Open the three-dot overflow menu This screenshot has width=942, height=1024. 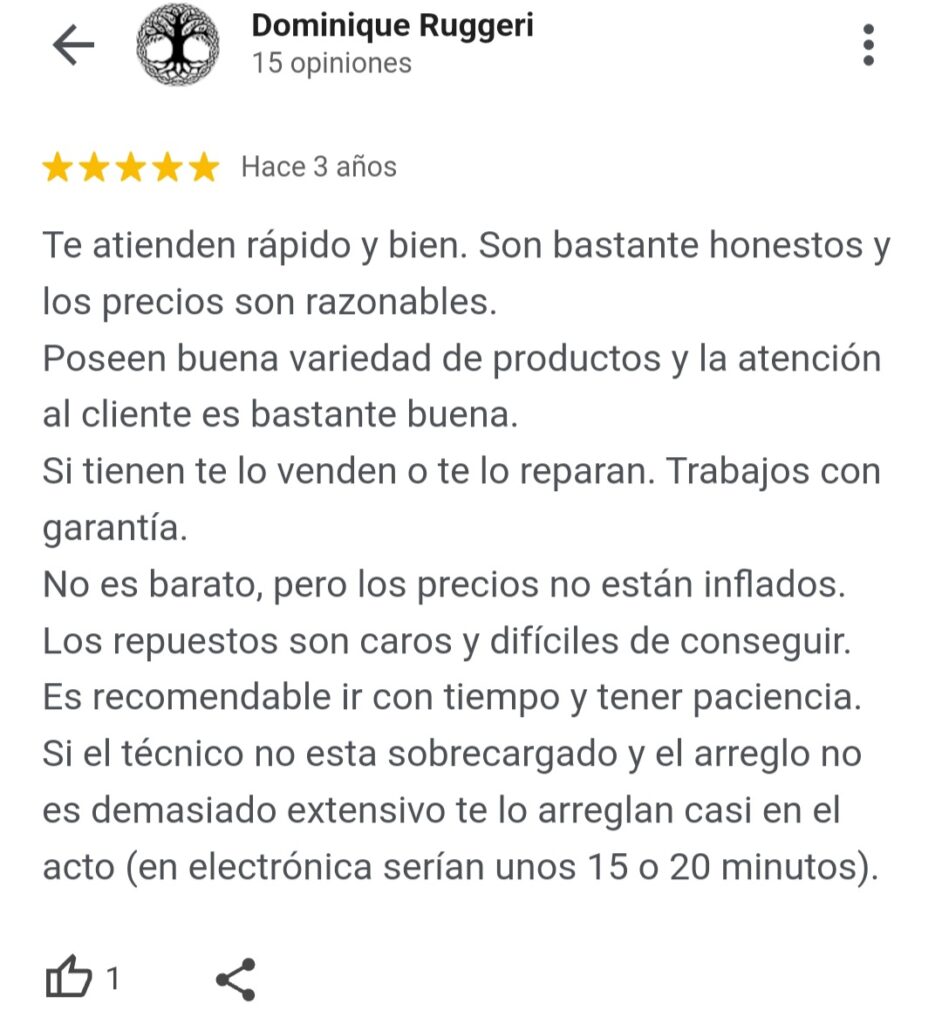pos(868,45)
